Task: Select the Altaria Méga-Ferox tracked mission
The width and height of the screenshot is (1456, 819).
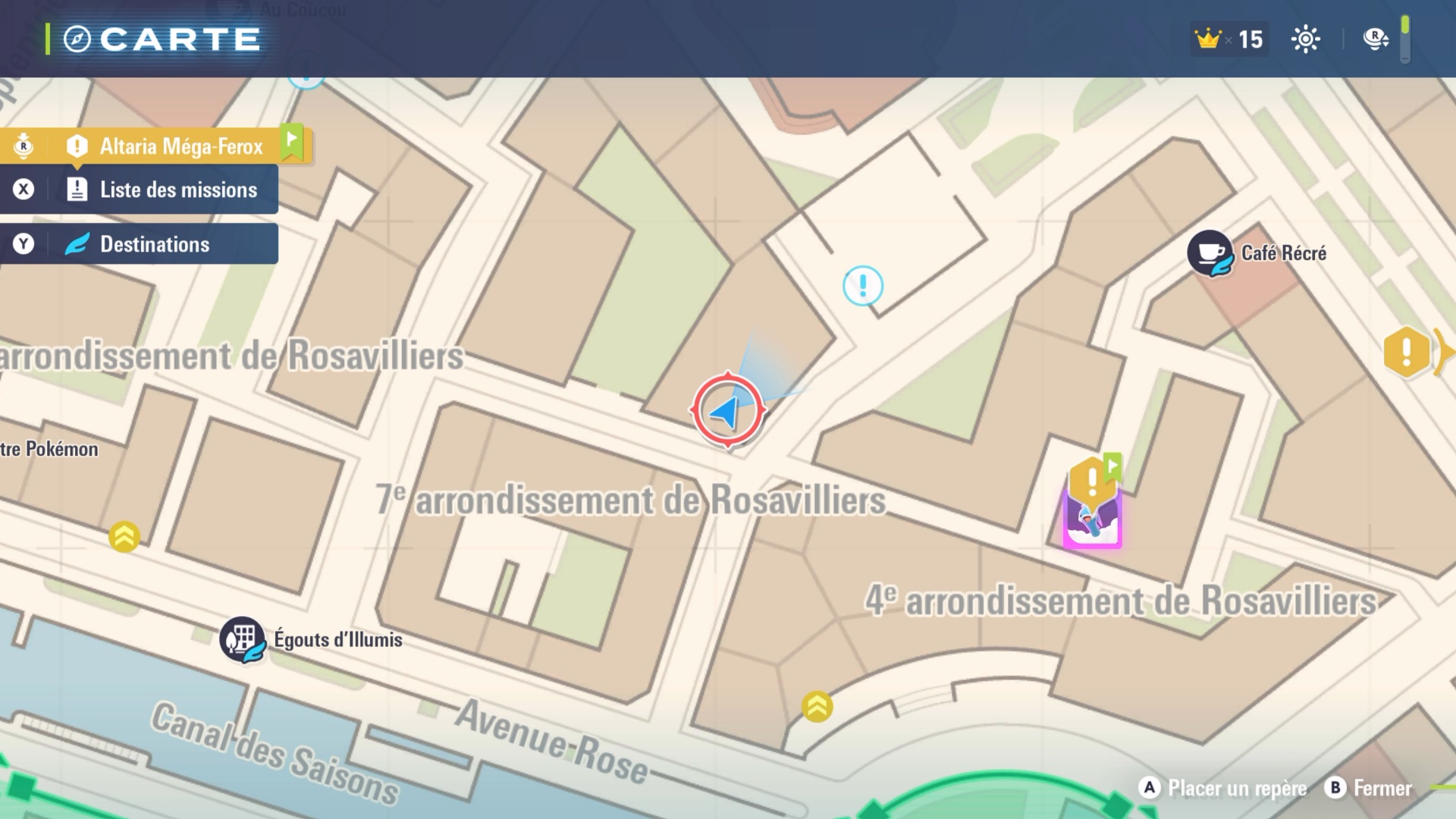Action: click(180, 146)
